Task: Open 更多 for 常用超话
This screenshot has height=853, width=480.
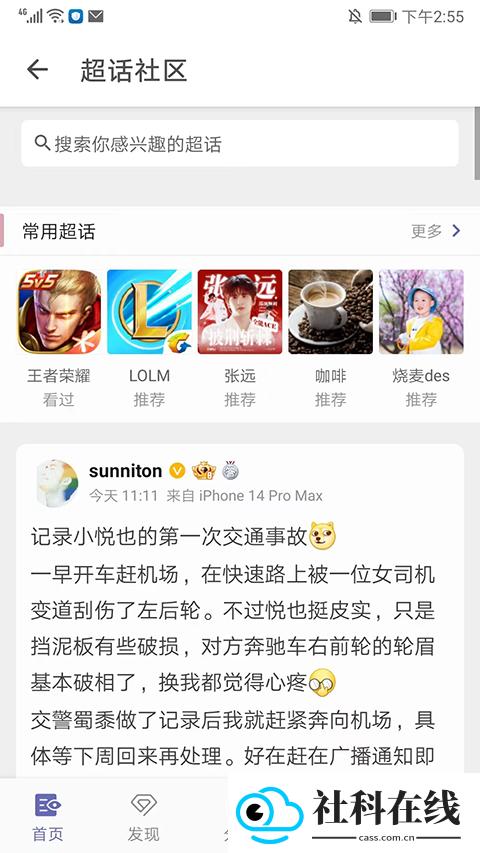Action: (436, 231)
